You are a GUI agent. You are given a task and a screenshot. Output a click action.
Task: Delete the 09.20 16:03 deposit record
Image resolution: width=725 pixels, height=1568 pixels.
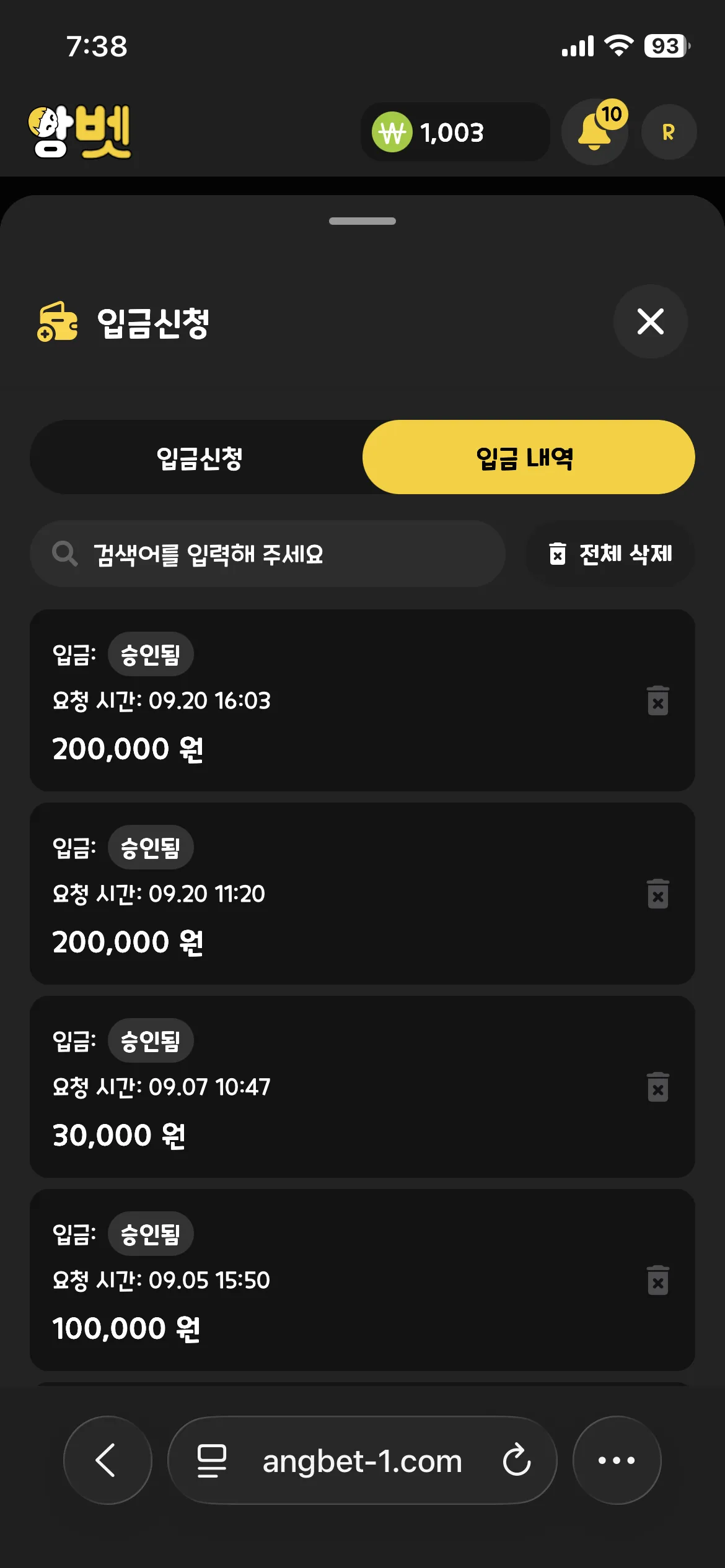(x=657, y=700)
